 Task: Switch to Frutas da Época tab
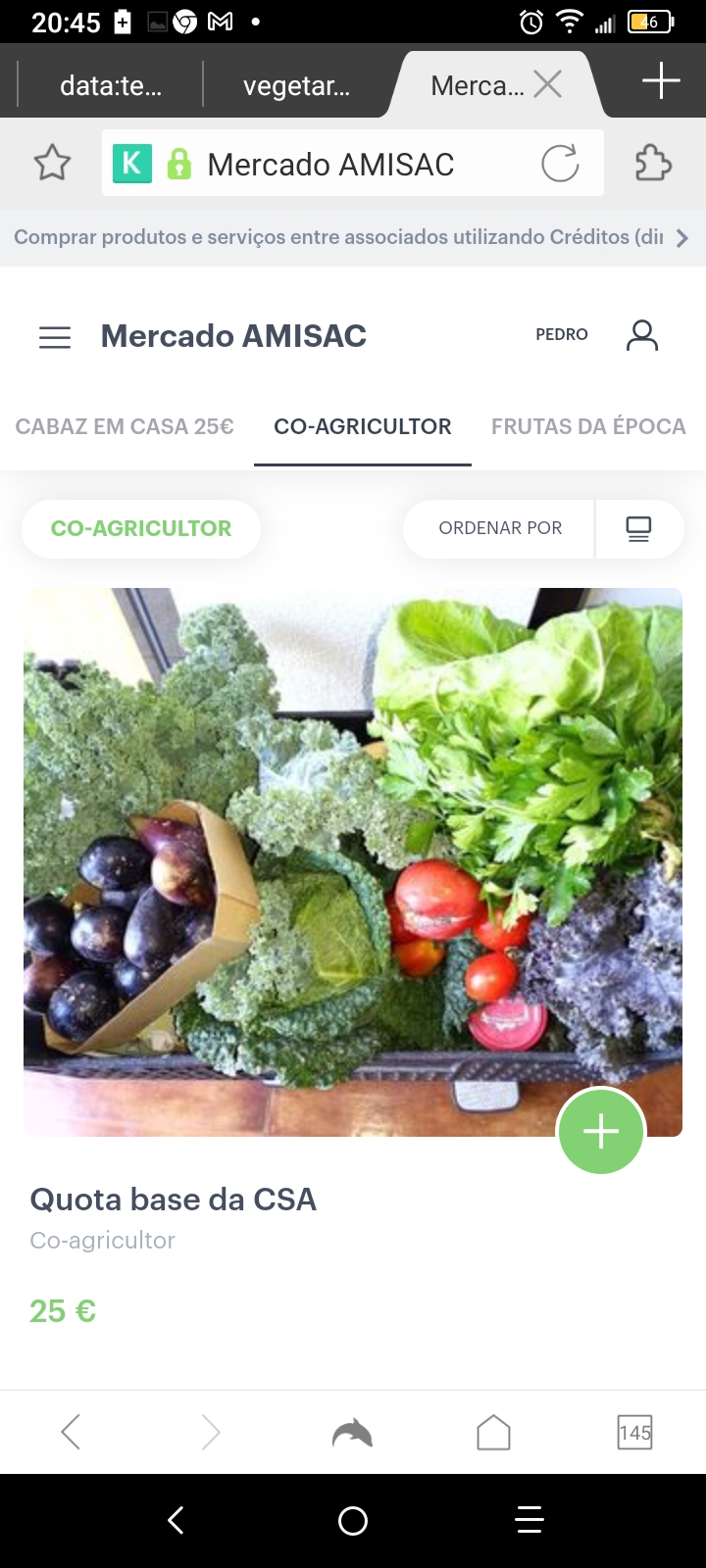click(x=588, y=426)
